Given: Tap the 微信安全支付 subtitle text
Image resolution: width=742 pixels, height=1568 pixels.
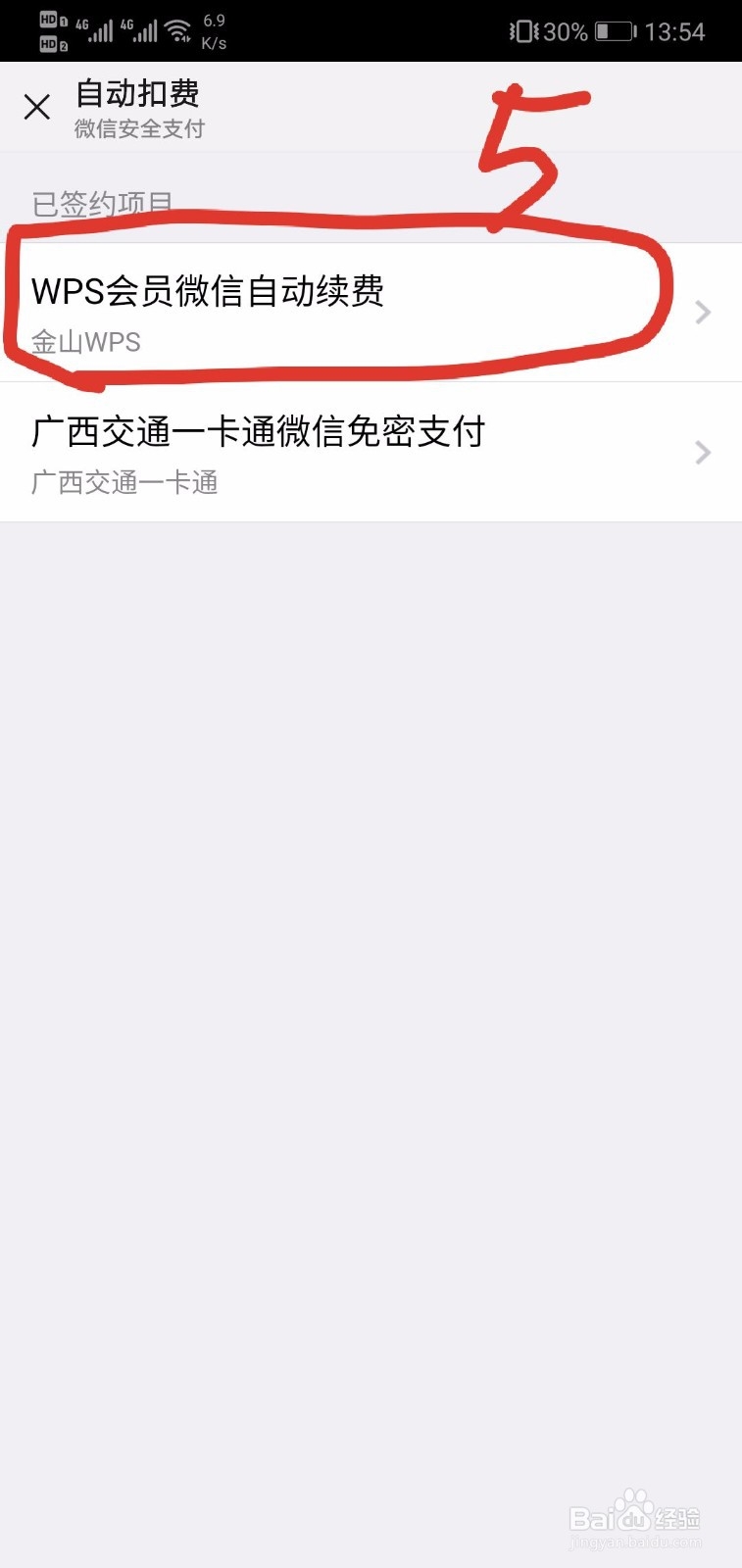Looking at the screenshot, I should coord(138,128).
